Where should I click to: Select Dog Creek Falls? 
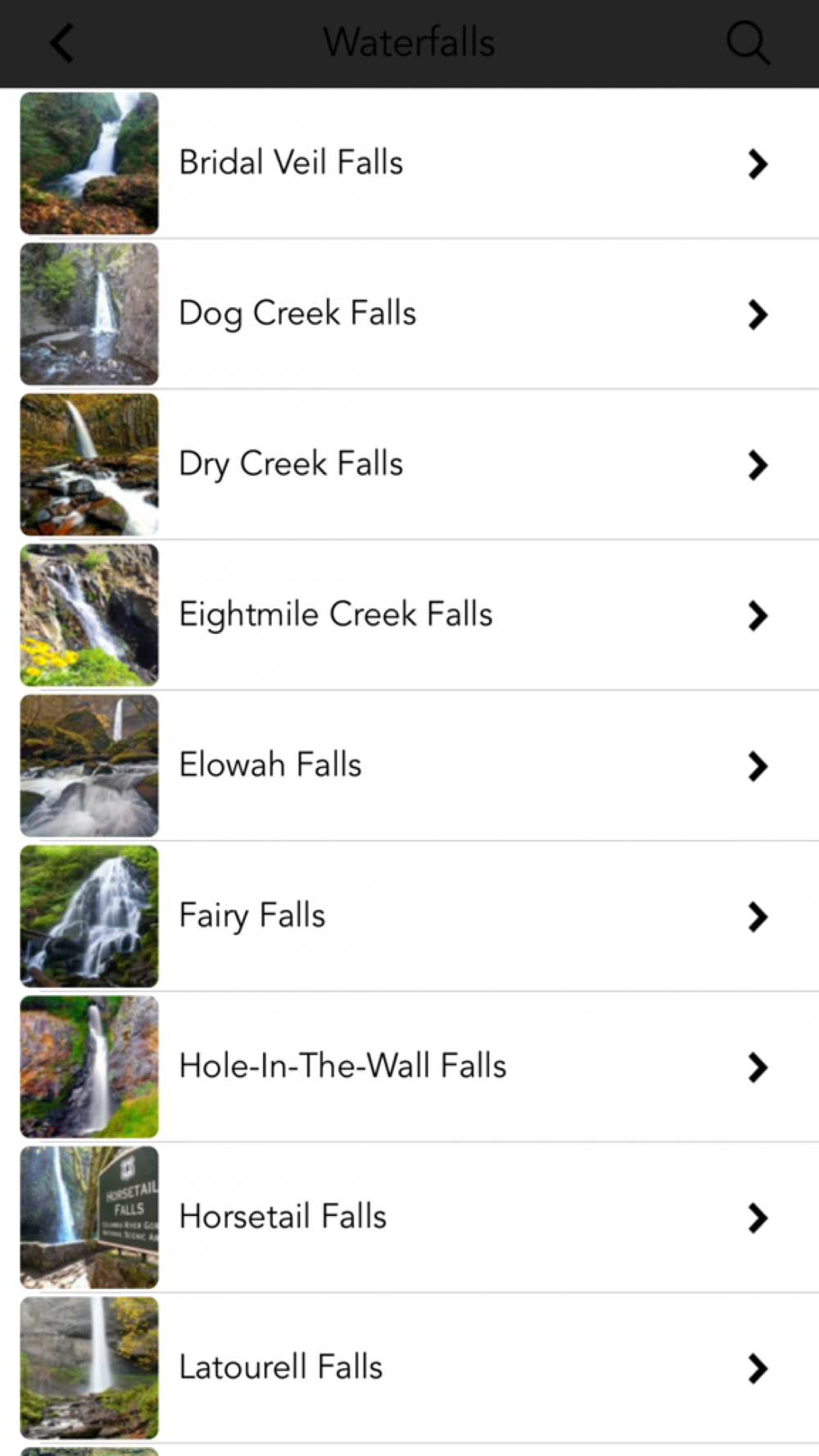[409, 314]
